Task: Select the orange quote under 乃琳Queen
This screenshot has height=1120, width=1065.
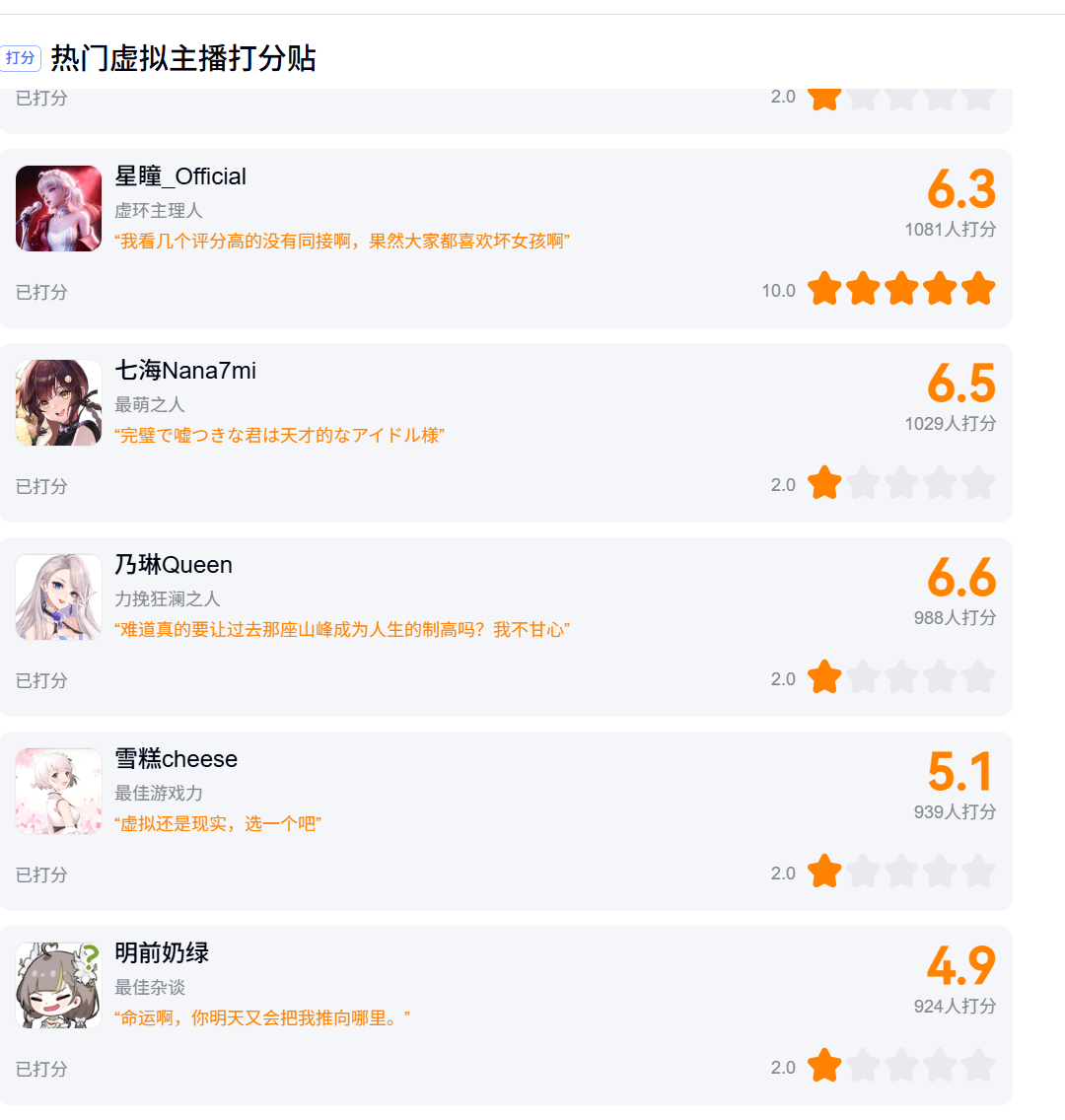Action: click(342, 629)
